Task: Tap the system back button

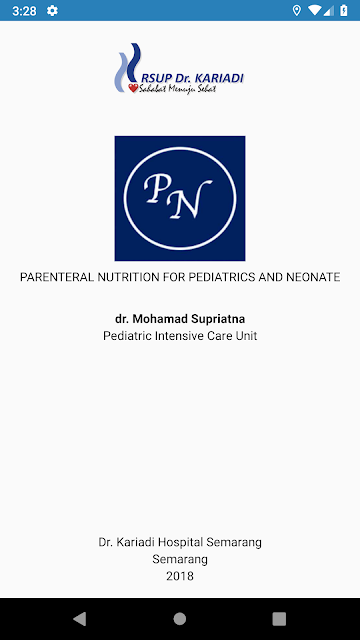Action: pyautogui.click(x=80, y=619)
